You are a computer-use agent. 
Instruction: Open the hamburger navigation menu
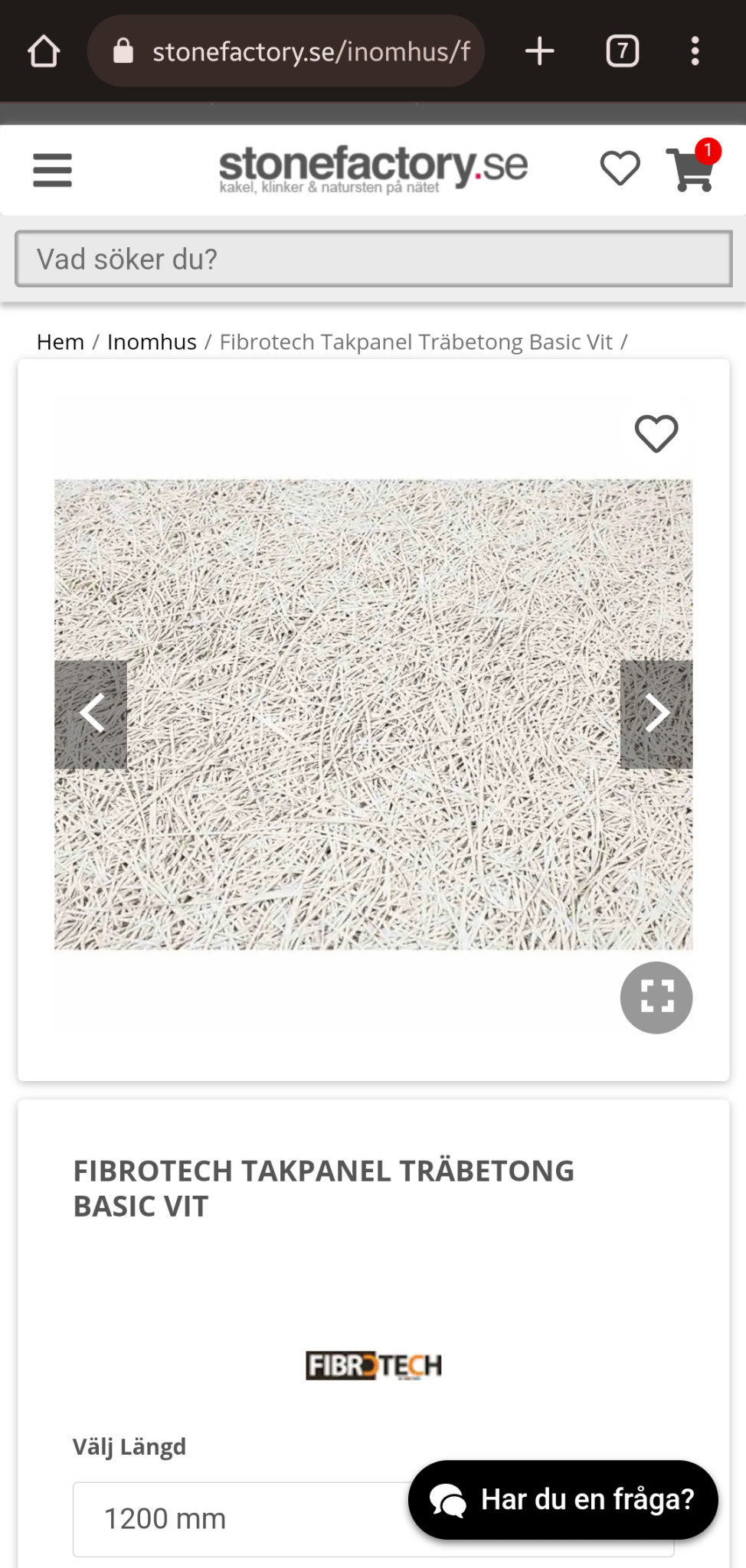[x=52, y=170]
